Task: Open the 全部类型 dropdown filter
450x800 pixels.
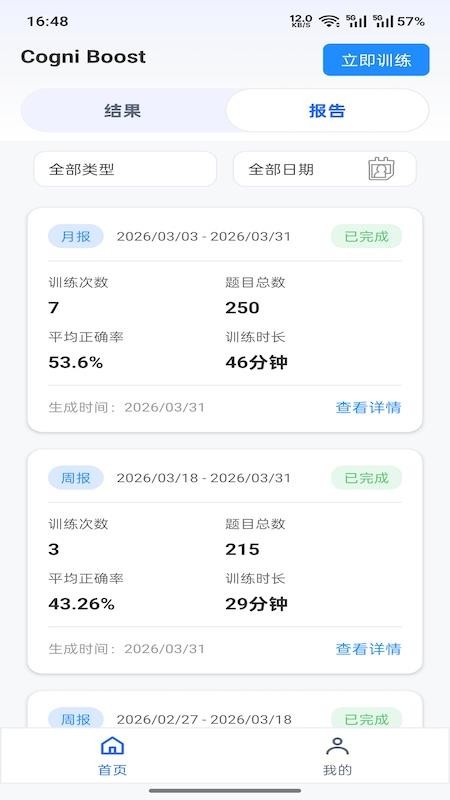Action: [126, 169]
